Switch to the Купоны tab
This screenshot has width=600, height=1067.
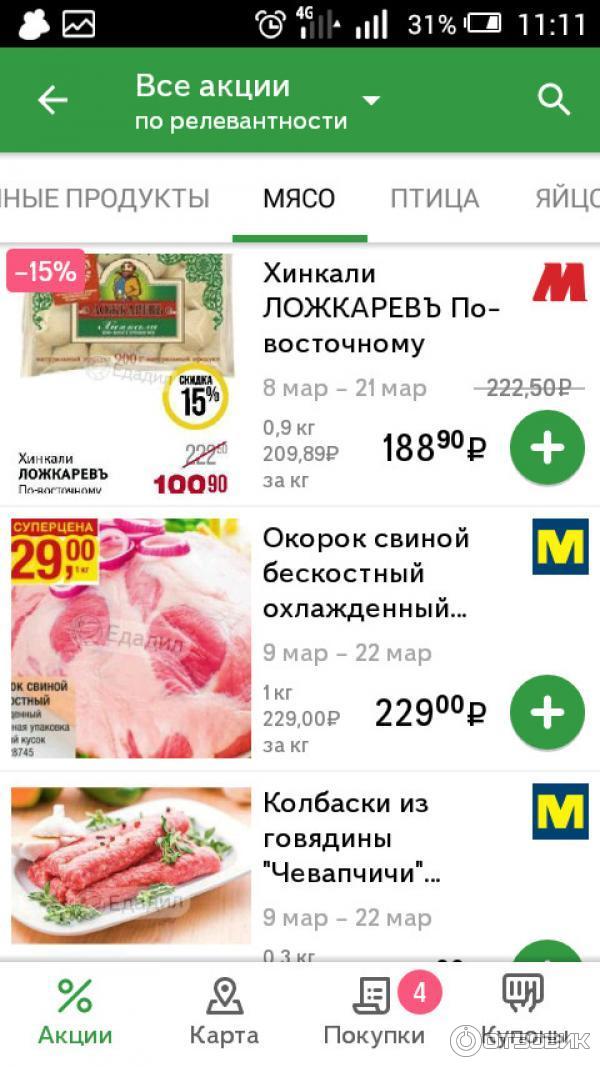pos(522,1011)
